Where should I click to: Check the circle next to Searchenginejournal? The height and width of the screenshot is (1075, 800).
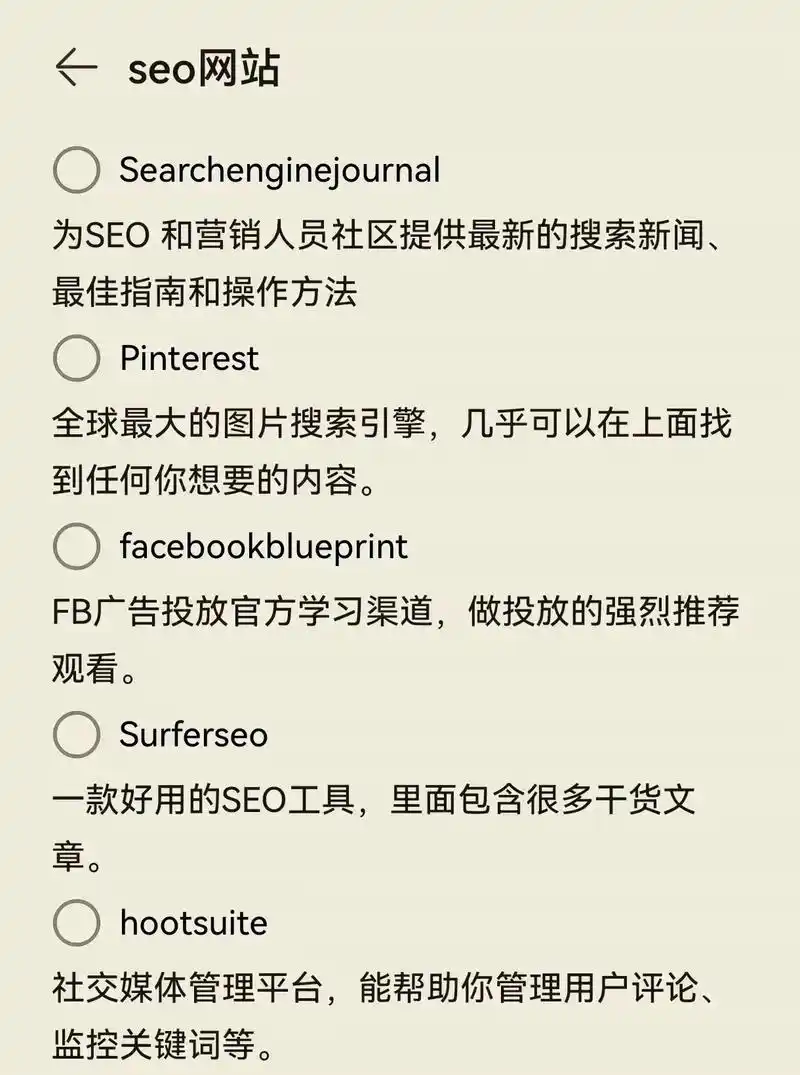(75, 170)
